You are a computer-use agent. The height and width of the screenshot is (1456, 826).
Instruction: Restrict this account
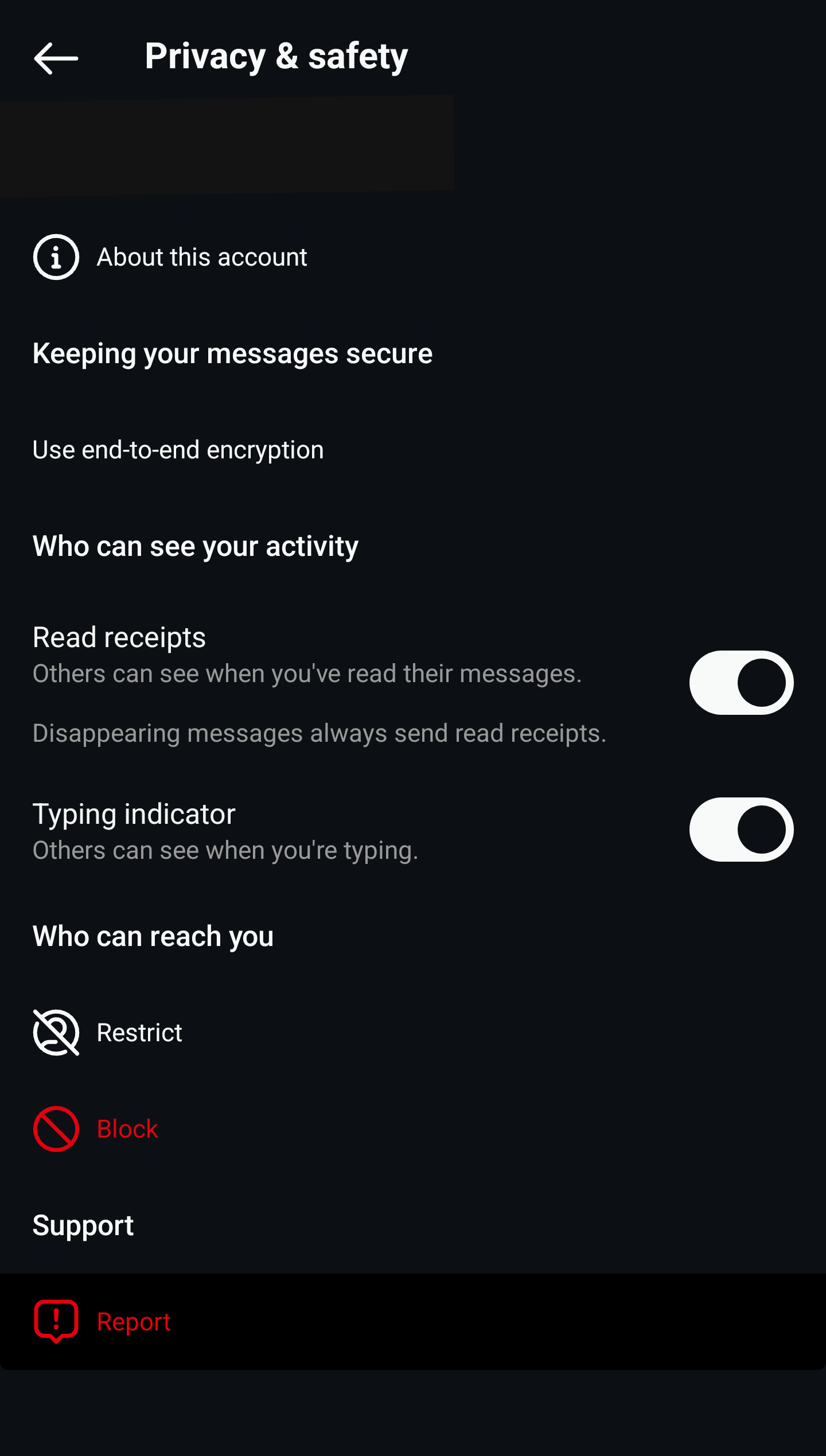pos(139,1033)
